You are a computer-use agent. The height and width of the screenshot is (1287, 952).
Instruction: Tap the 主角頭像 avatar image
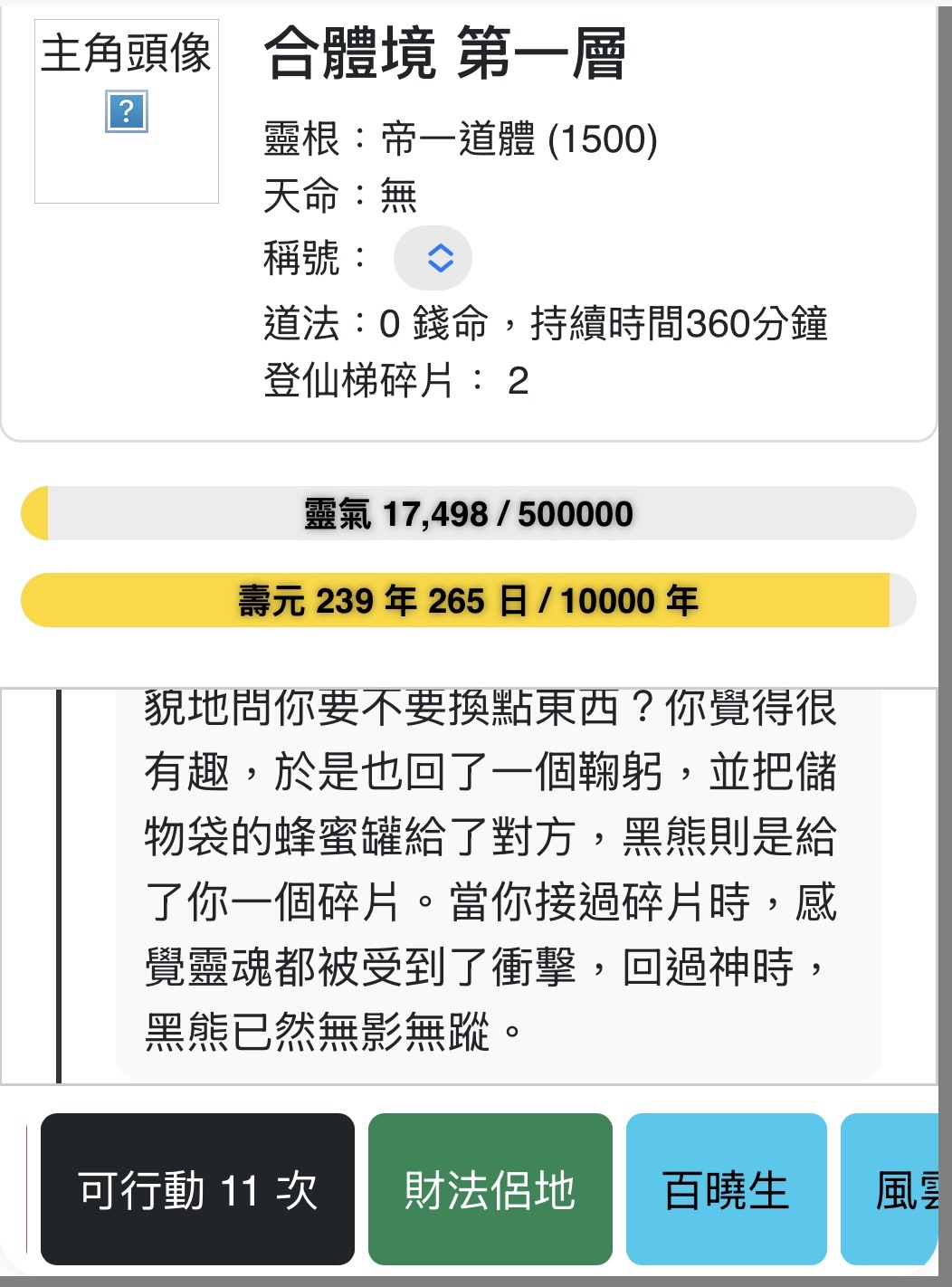[127, 112]
